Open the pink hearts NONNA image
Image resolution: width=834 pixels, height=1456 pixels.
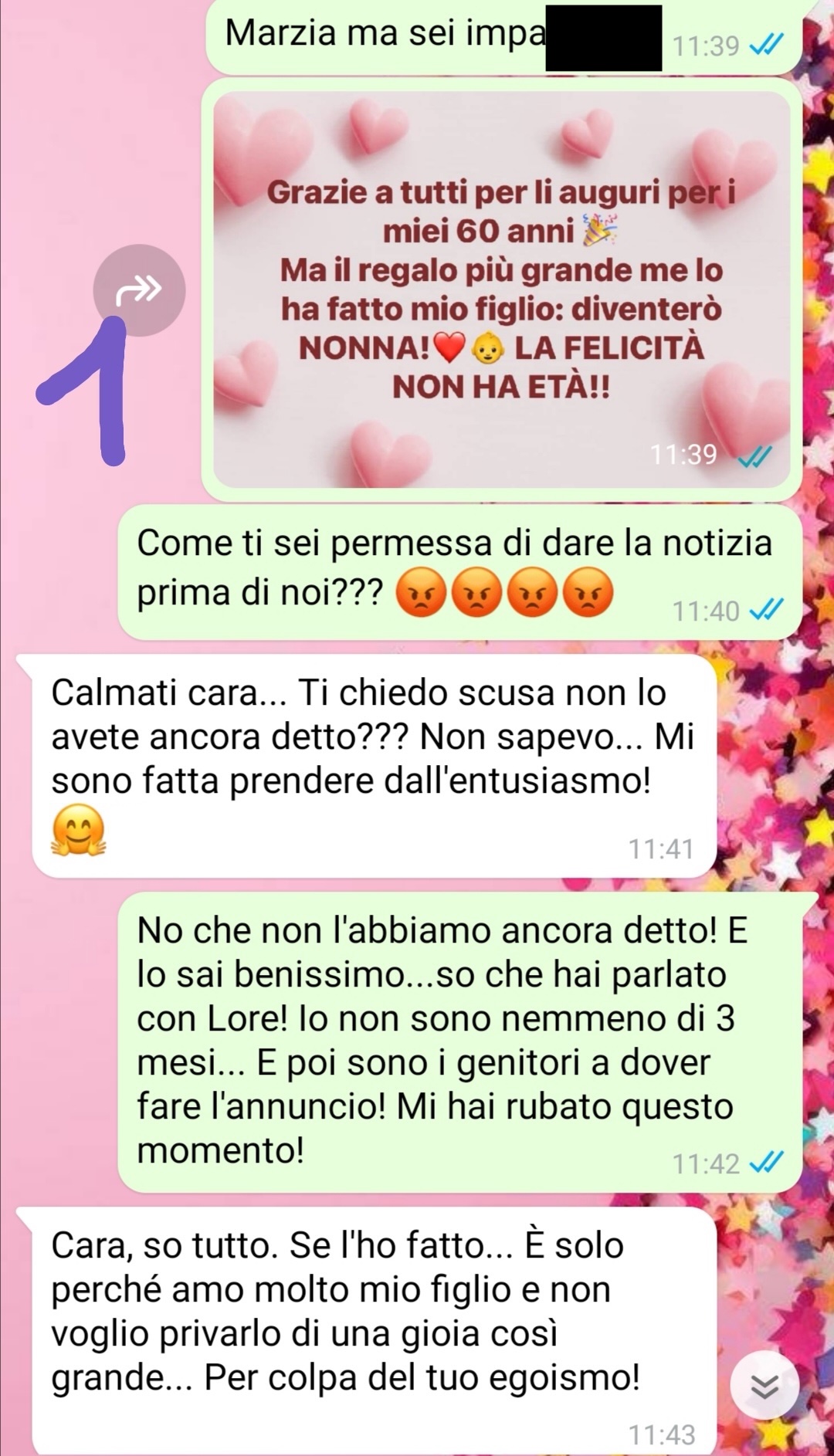[500, 290]
